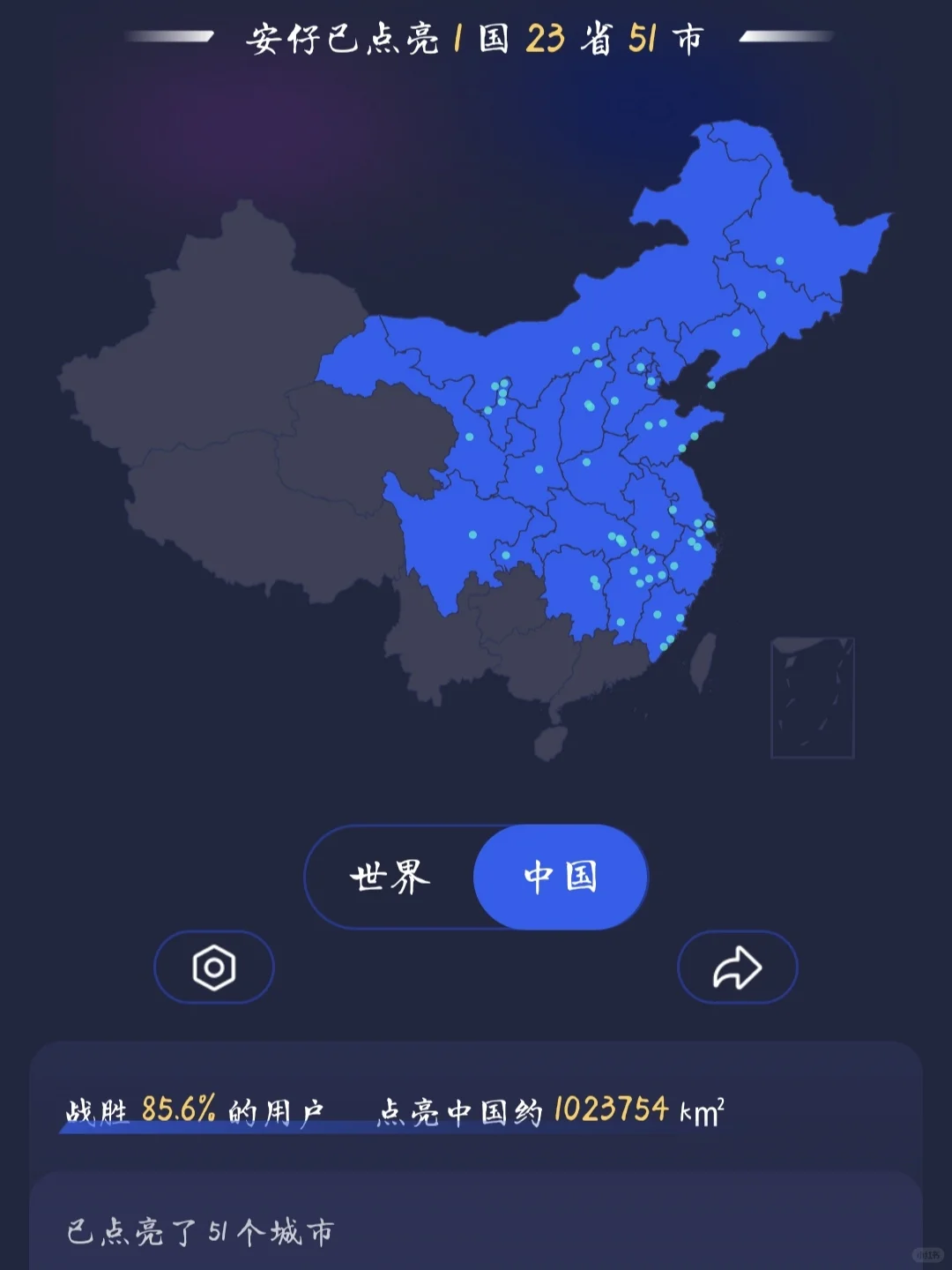This screenshot has width=952, height=1270.
Task: Open the camera snapshot tool
Action: 214,967
